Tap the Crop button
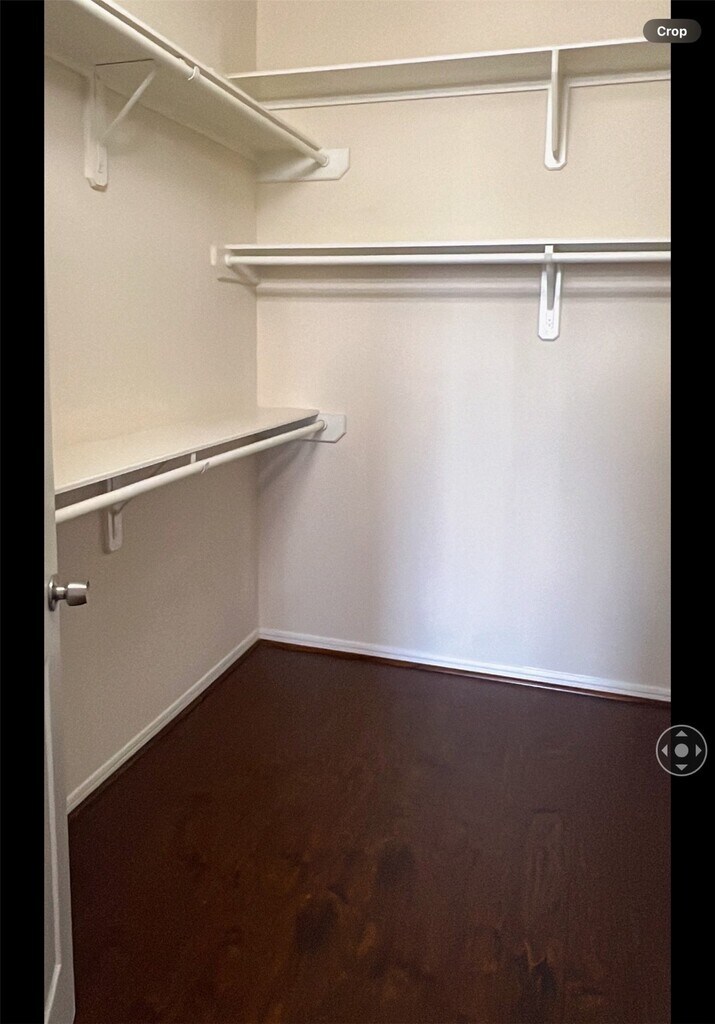The height and width of the screenshot is (1024, 715). (x=671, y=31)
